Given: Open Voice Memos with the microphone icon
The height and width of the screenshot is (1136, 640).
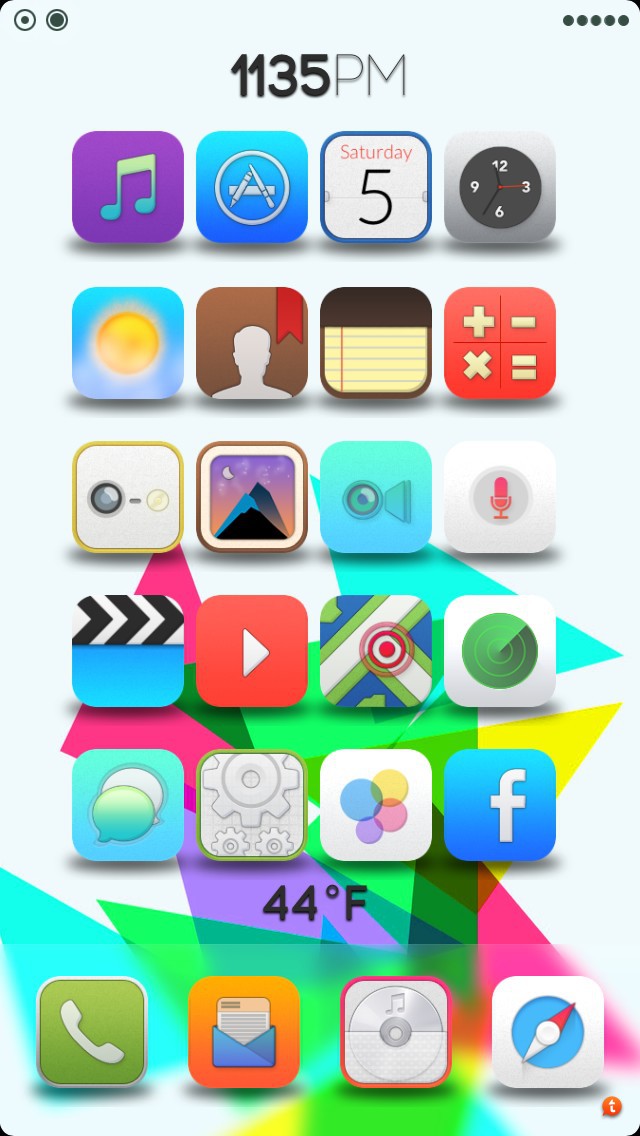Looking at the screenshot, I should [x=500, y=497].
